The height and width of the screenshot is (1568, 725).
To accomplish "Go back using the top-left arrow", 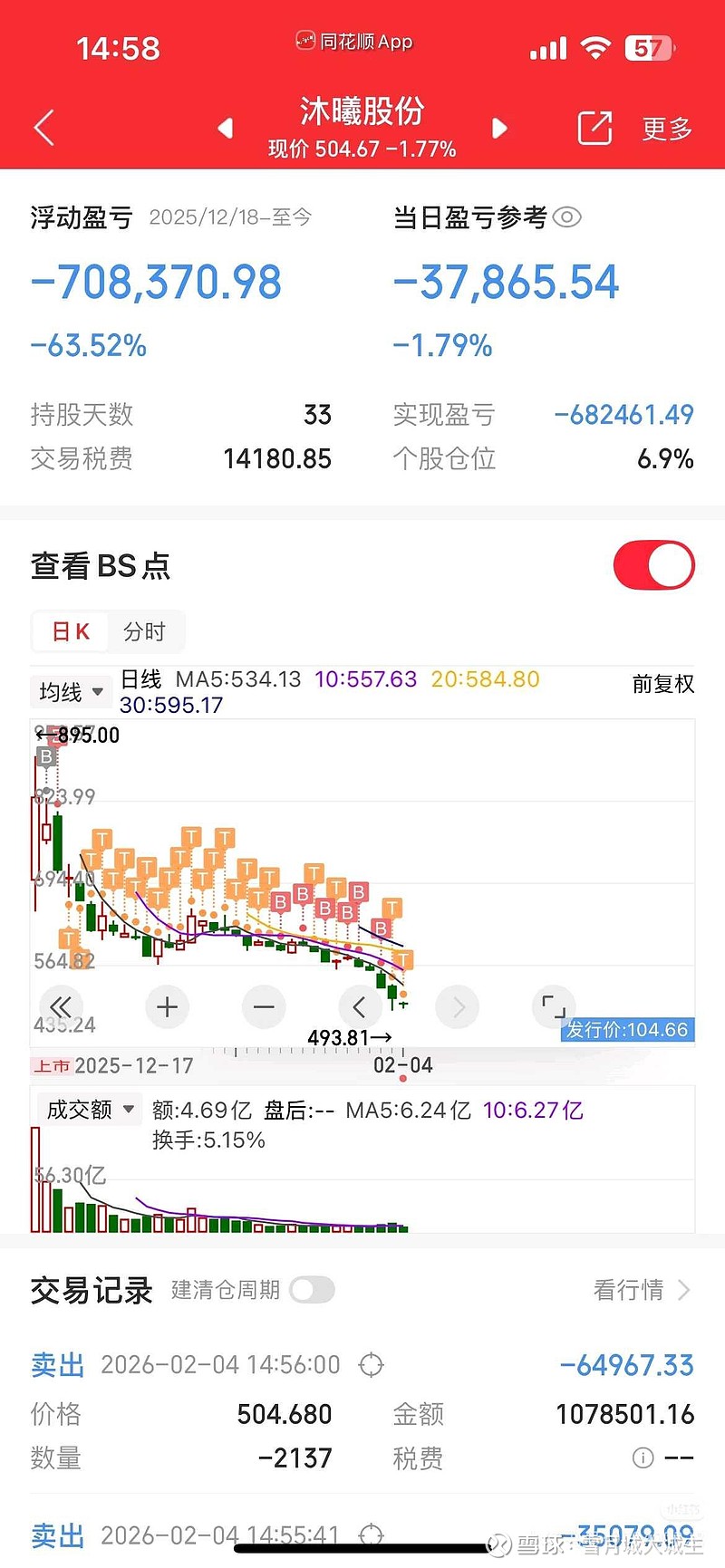I will (x=44, y=128).
